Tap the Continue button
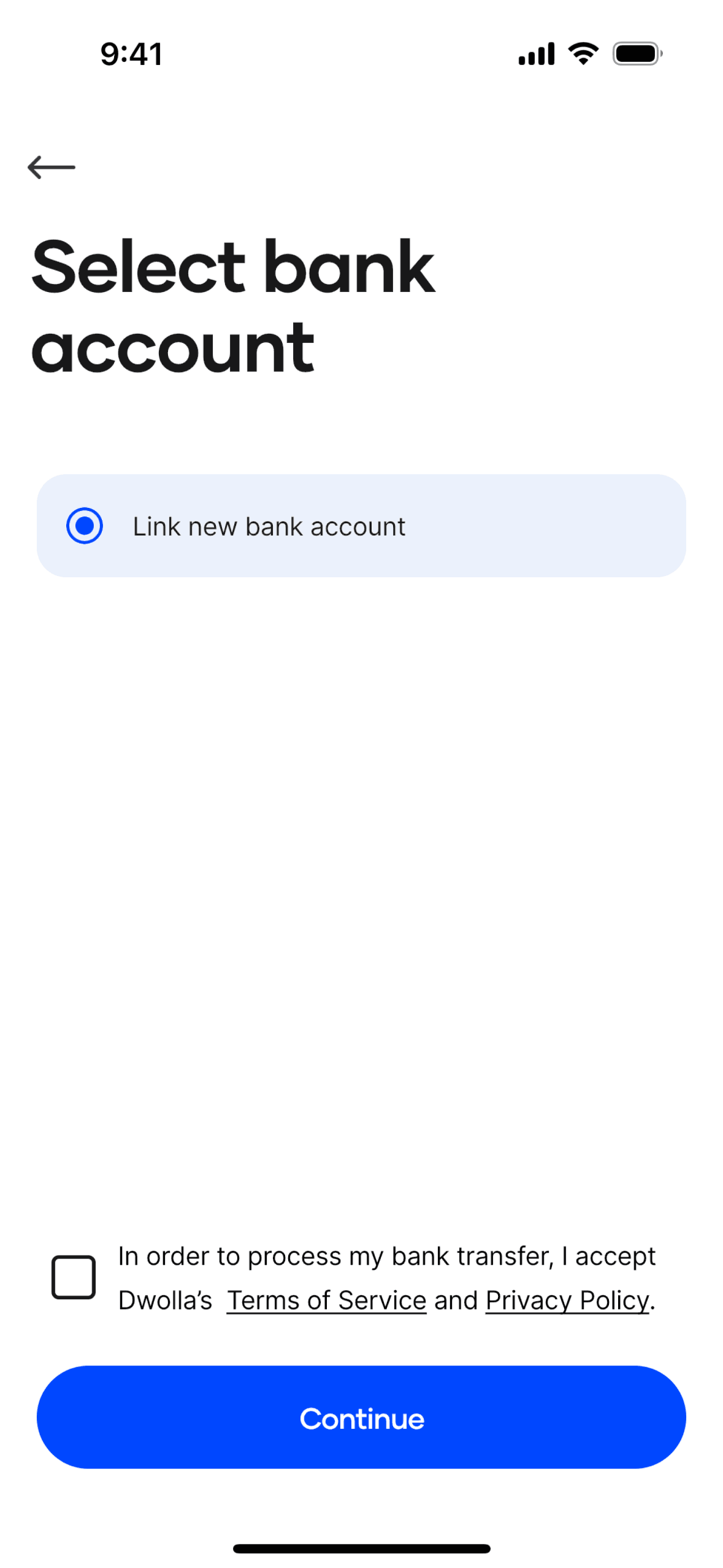Image resolution: width=723 pixels, height=1568 pixels. [x=361, y=1418]
